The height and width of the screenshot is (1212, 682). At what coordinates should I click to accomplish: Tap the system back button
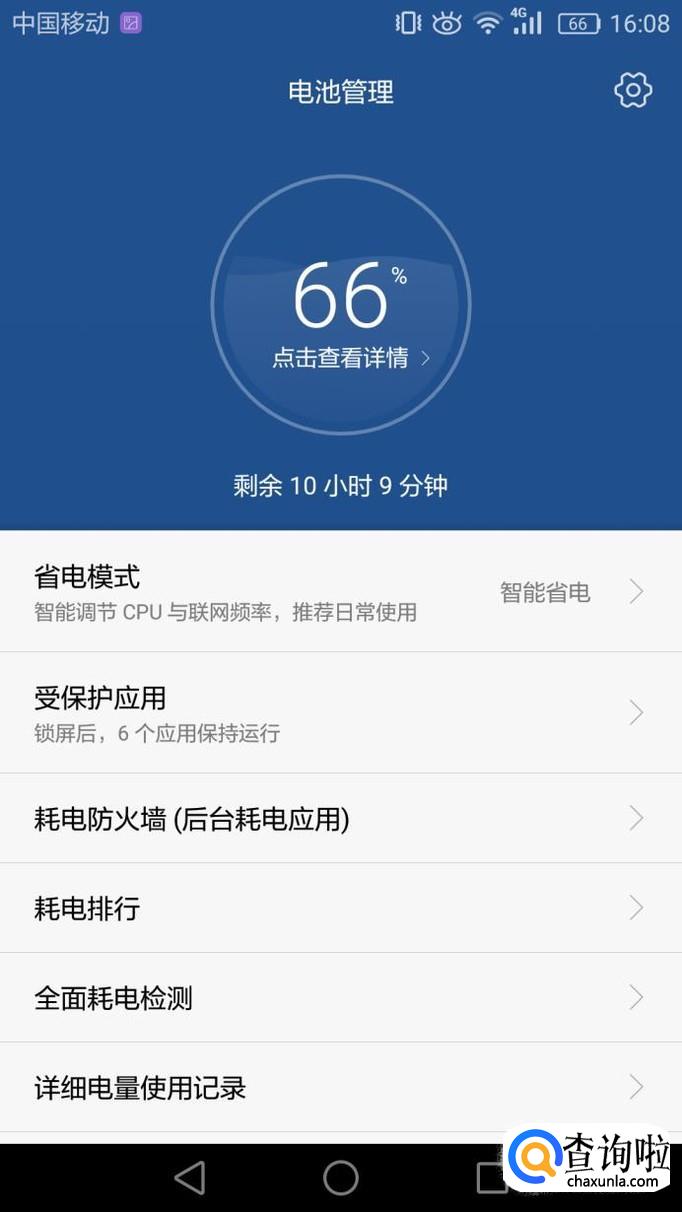190,1178
